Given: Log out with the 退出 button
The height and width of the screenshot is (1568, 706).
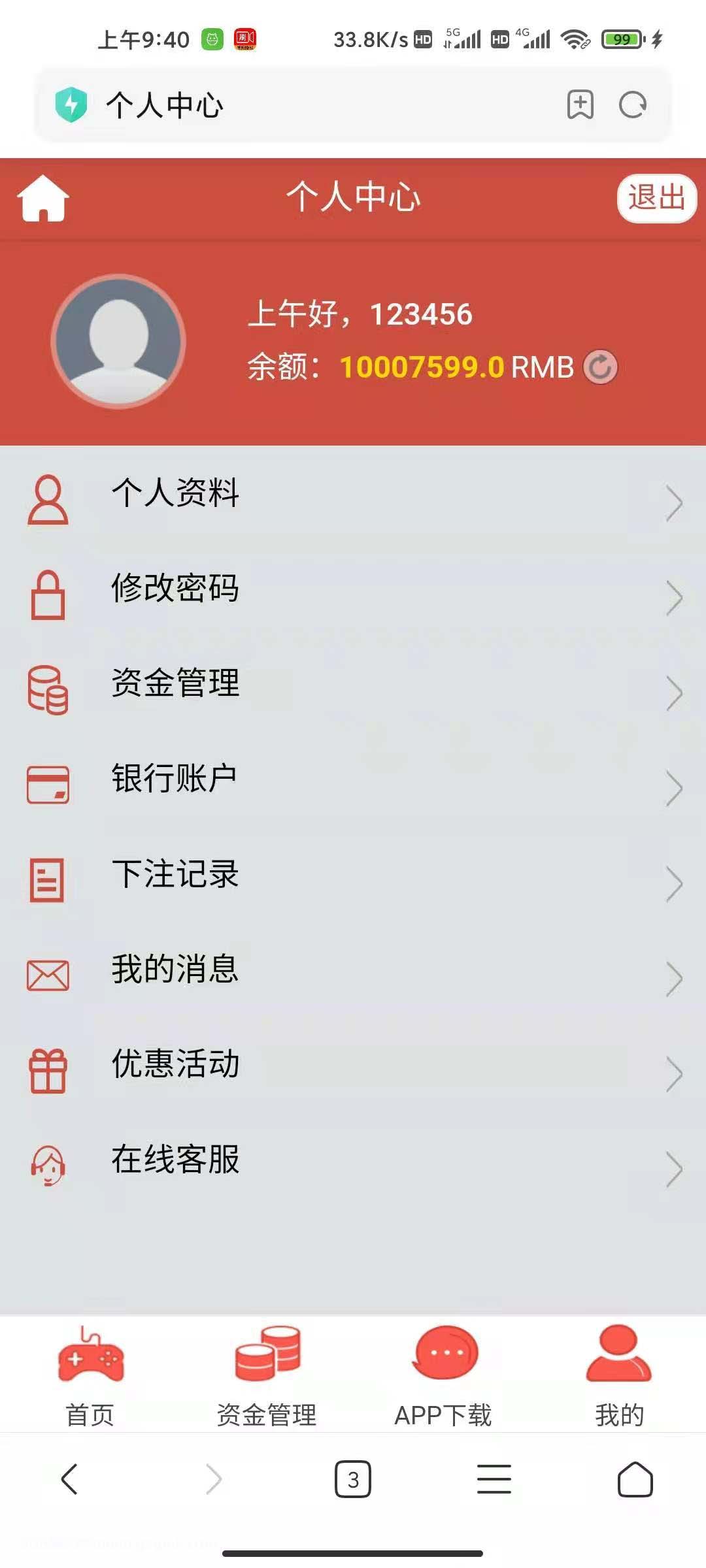Looking at the screenshot, I should click(x=656, y=198).
